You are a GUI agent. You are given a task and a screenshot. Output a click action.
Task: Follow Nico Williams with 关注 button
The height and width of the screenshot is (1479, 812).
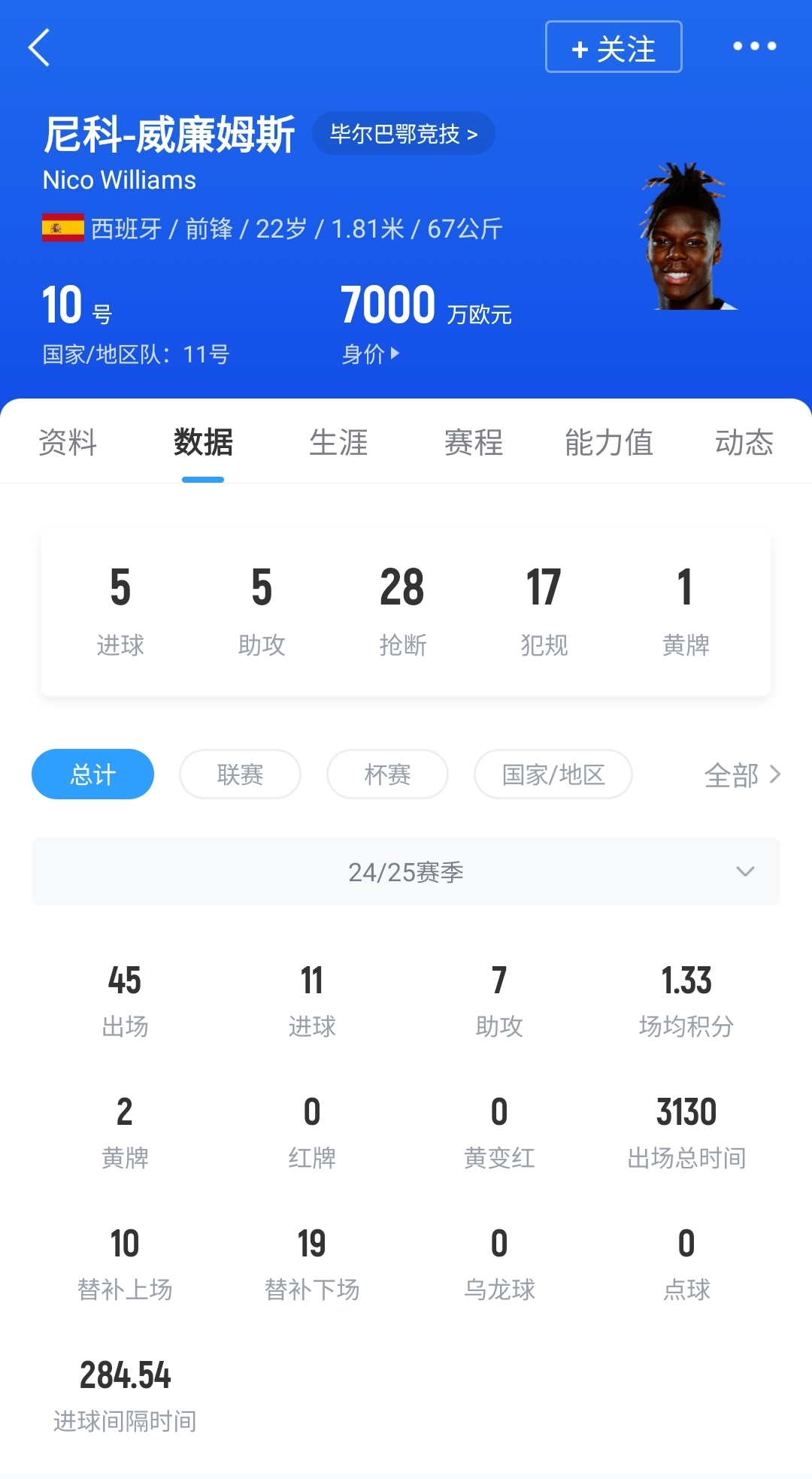(613, 47)
